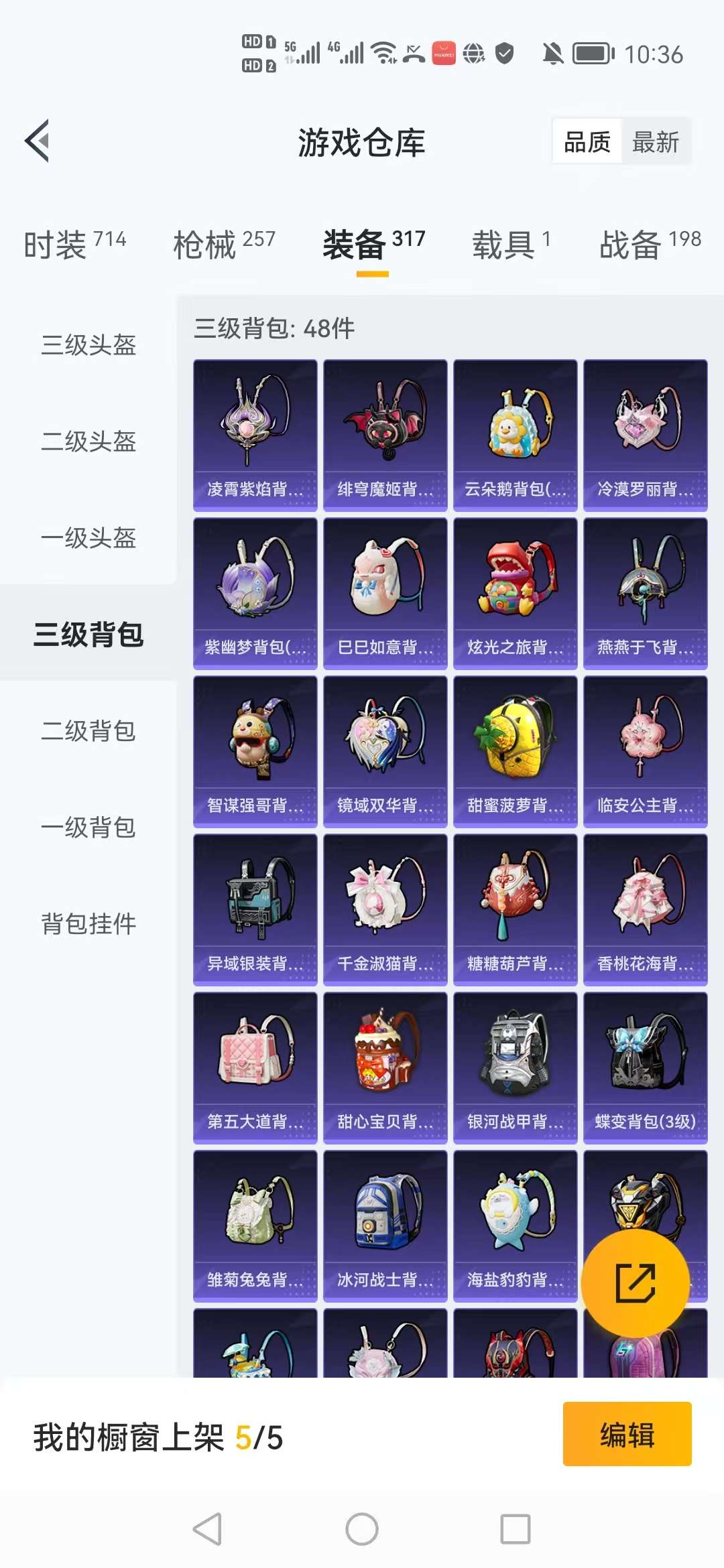This screenshot has height=1568, width=724.
Task: Select the 二级头盔 category
Action: (x=88, y=442)
